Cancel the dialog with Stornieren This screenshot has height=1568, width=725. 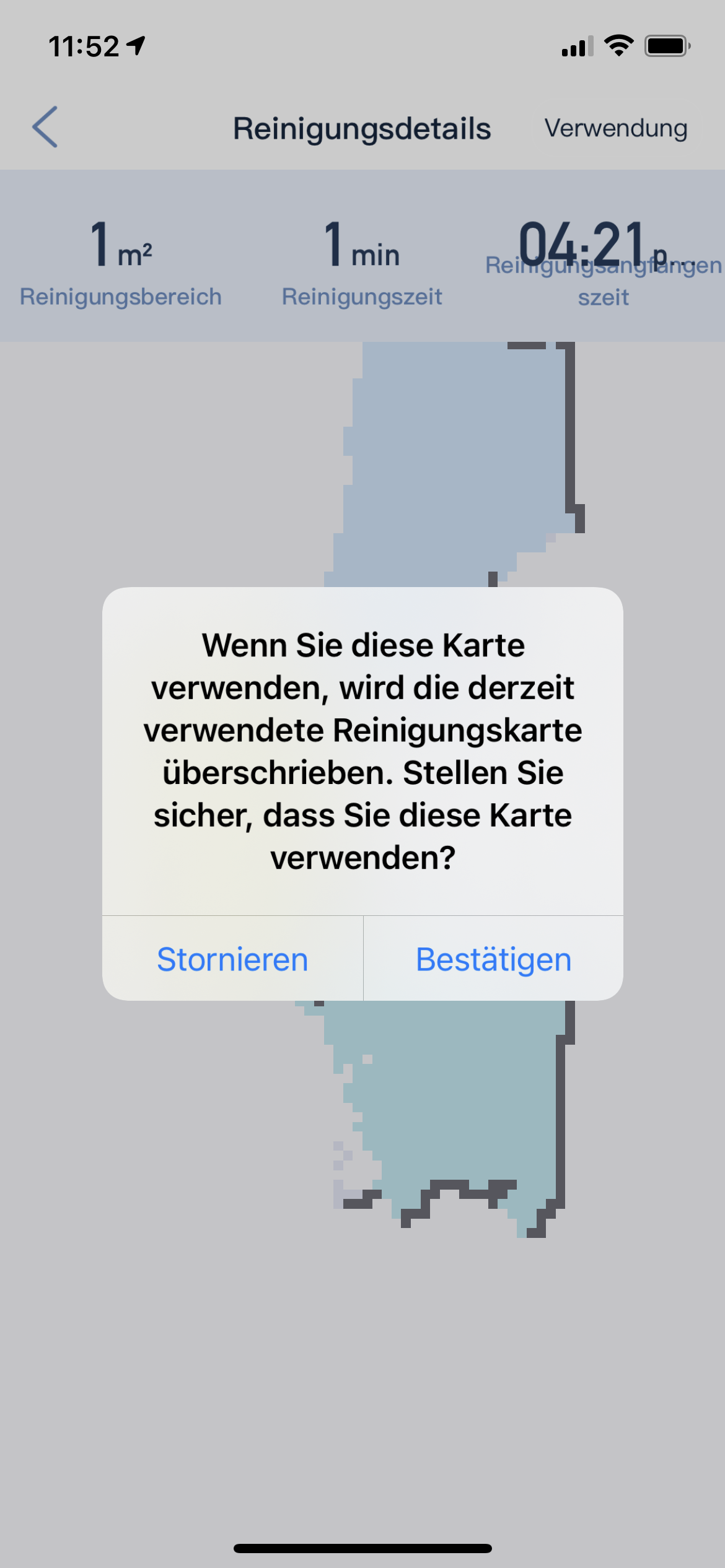[232, 959]
